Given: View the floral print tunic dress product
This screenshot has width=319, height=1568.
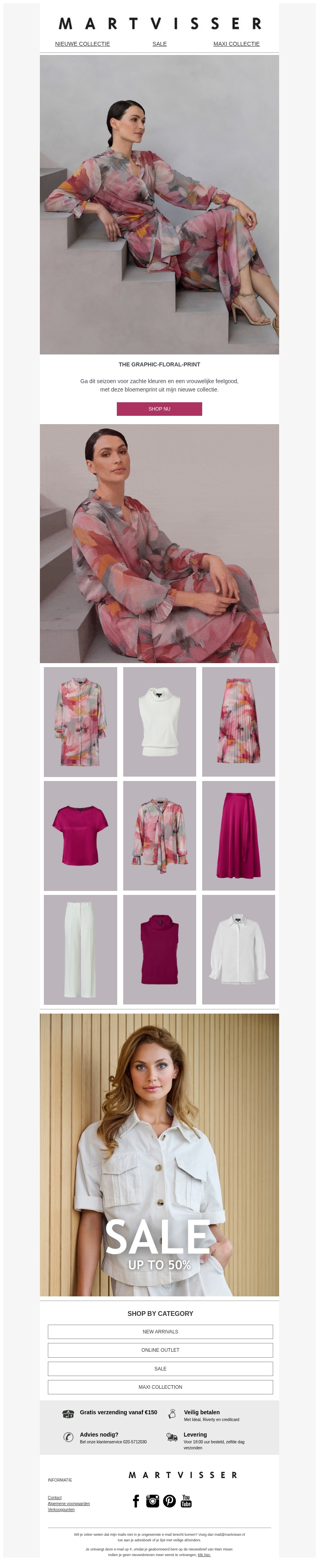Looking at the screenshot, I should click(x=81, y=721).
